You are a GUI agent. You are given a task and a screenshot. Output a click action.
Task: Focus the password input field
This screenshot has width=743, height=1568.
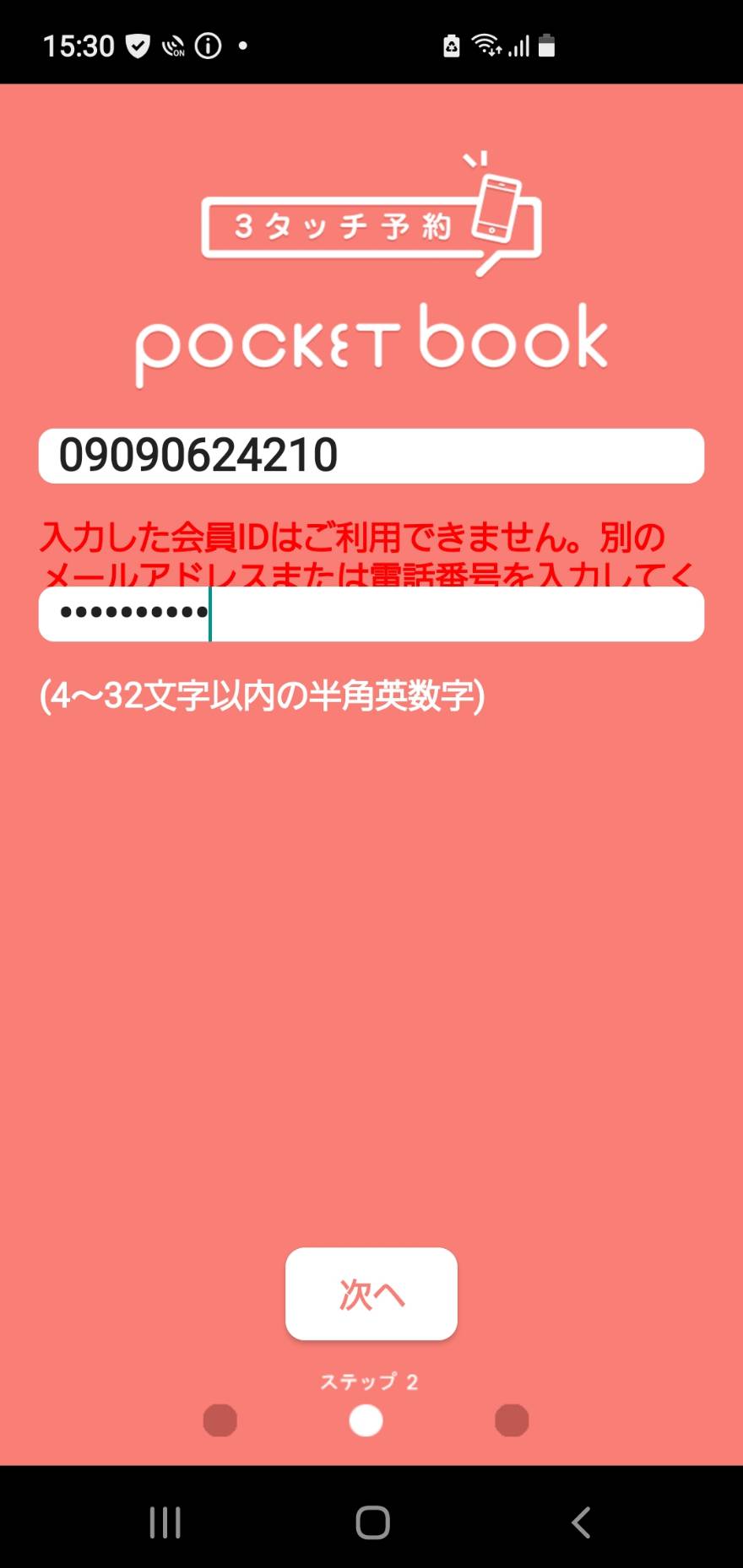point(371,614)
